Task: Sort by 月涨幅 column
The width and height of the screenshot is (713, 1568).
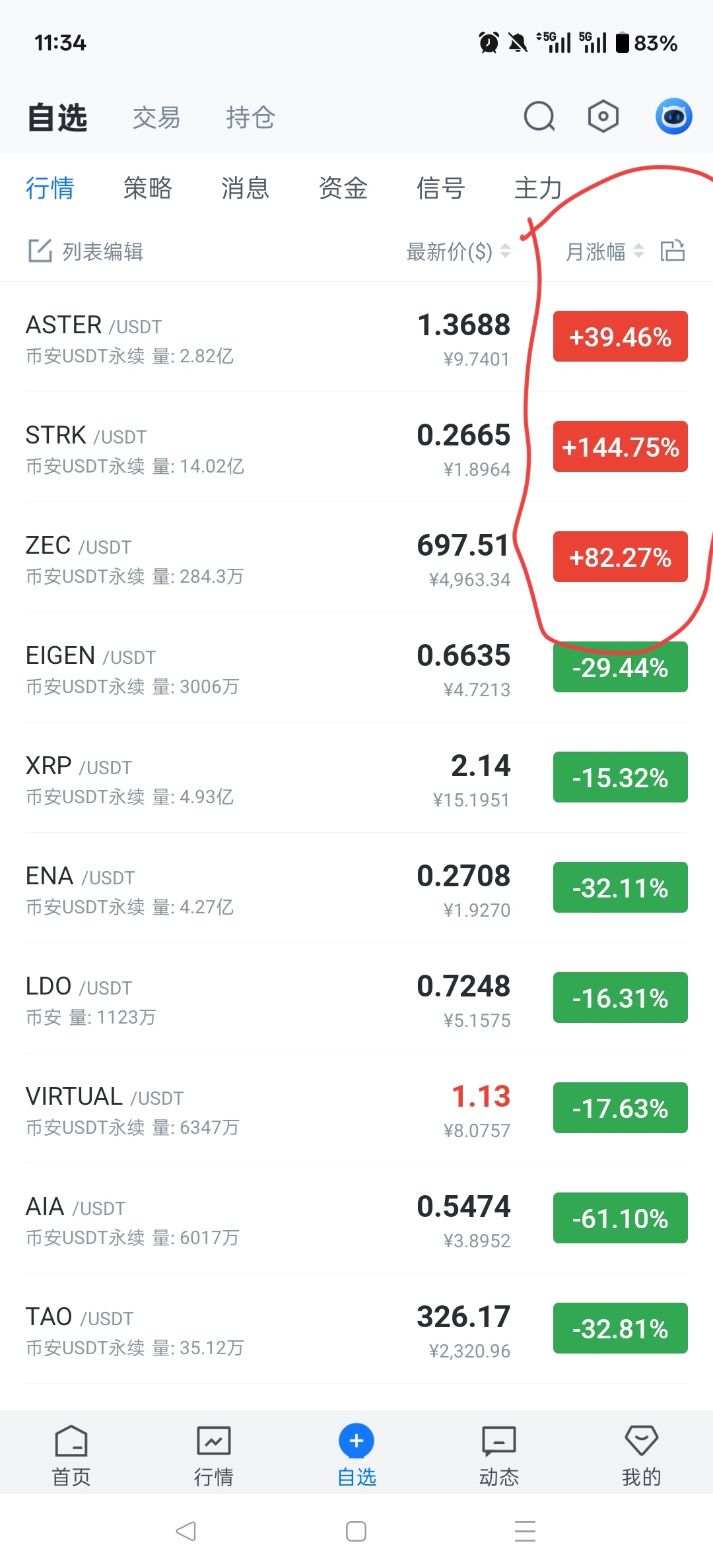Action: (x=604, y=251)
